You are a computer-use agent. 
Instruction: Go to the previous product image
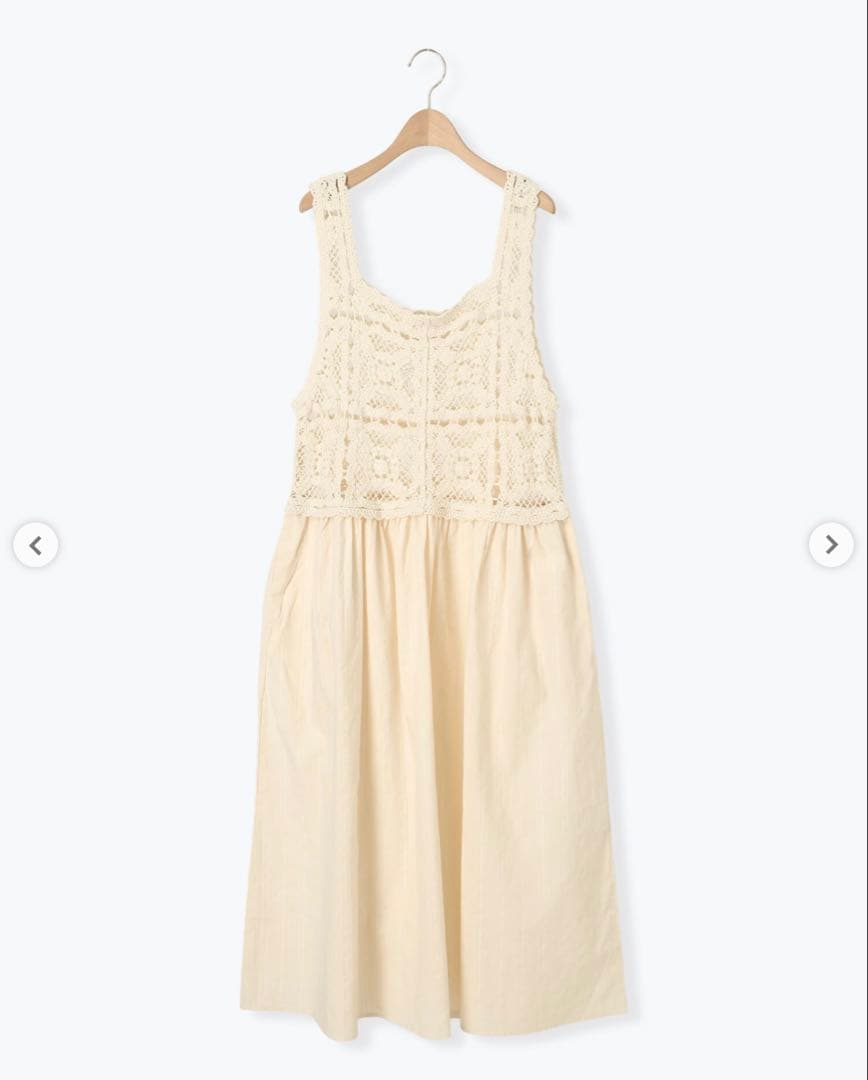tap(36, 545)
